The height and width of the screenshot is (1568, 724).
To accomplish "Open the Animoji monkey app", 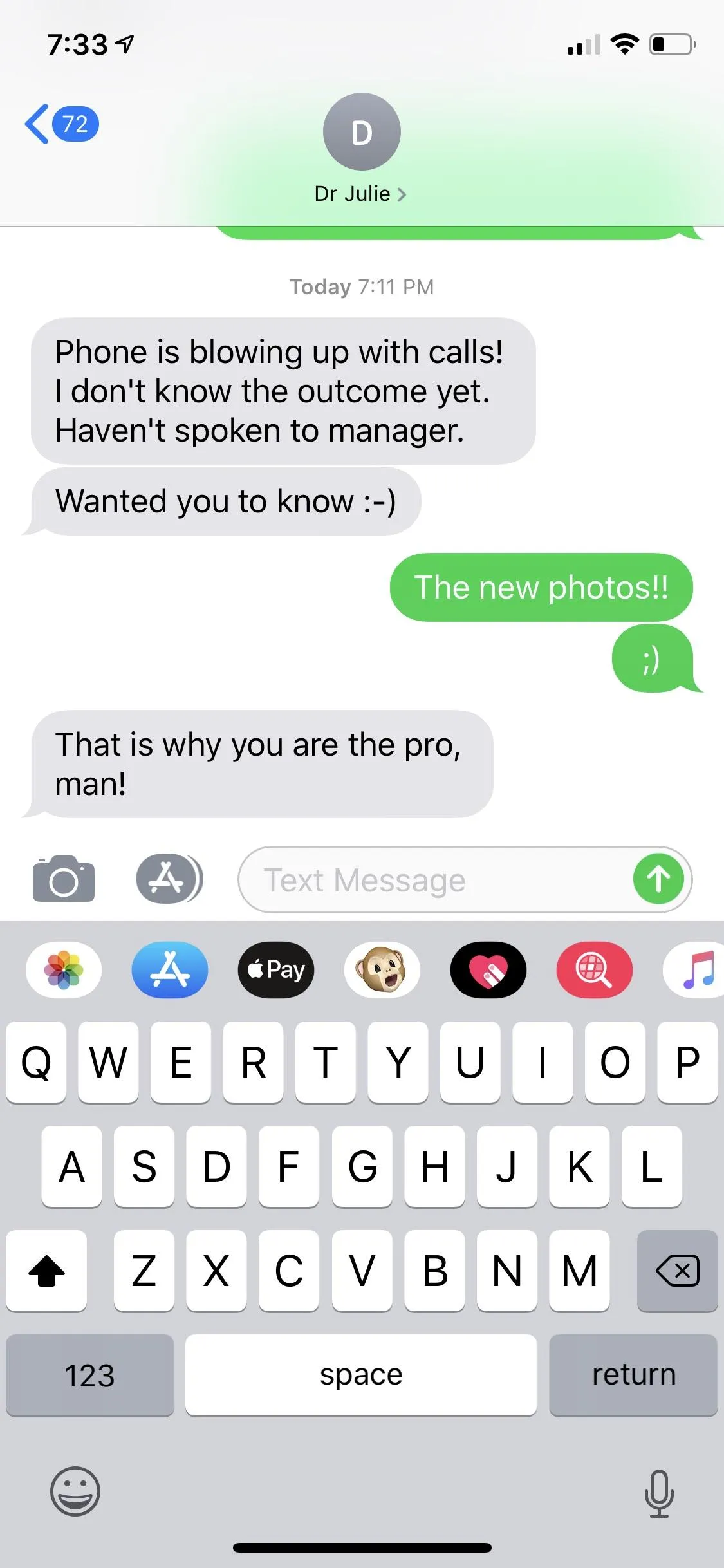I will (x=382, y=969).
